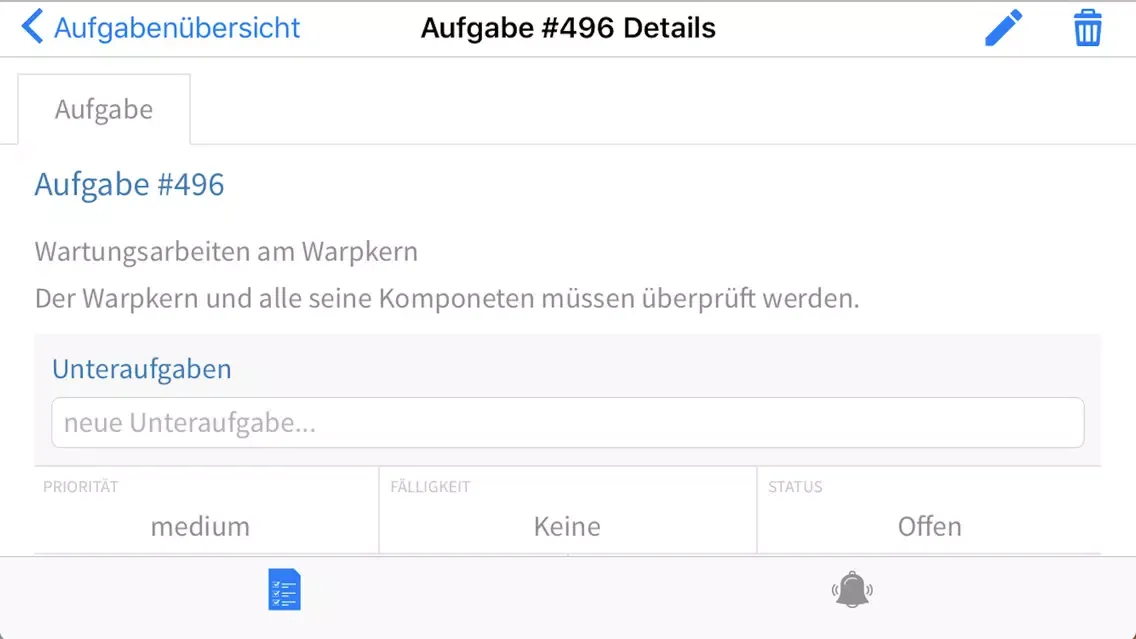
Task: Select the Aufgabe tab
Action: click(x=104, y=109)
